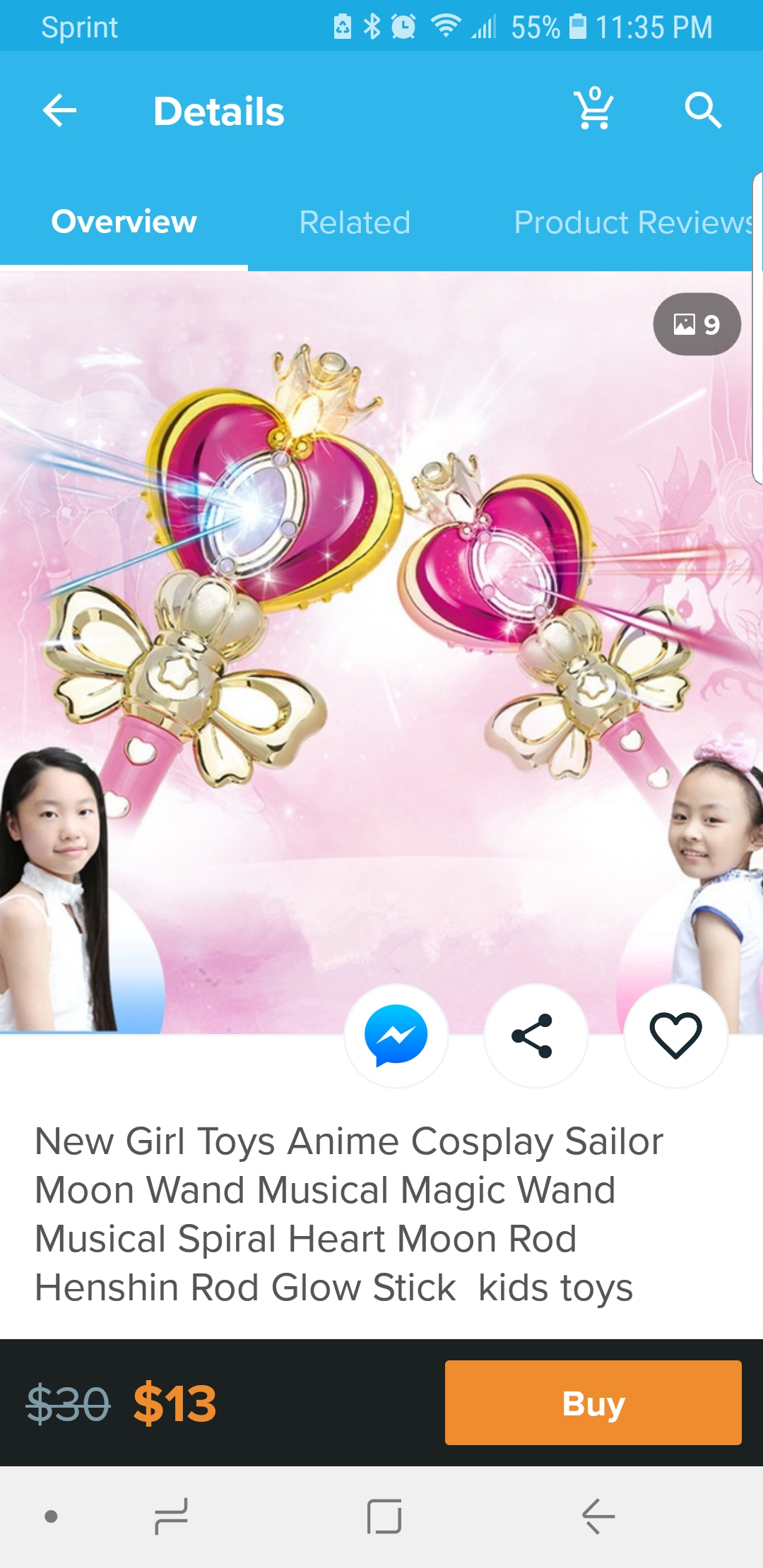The width and height of the screenshot is (763, 1568).
Task: Go back using the app bar arrow
Action: click(59, 111)
